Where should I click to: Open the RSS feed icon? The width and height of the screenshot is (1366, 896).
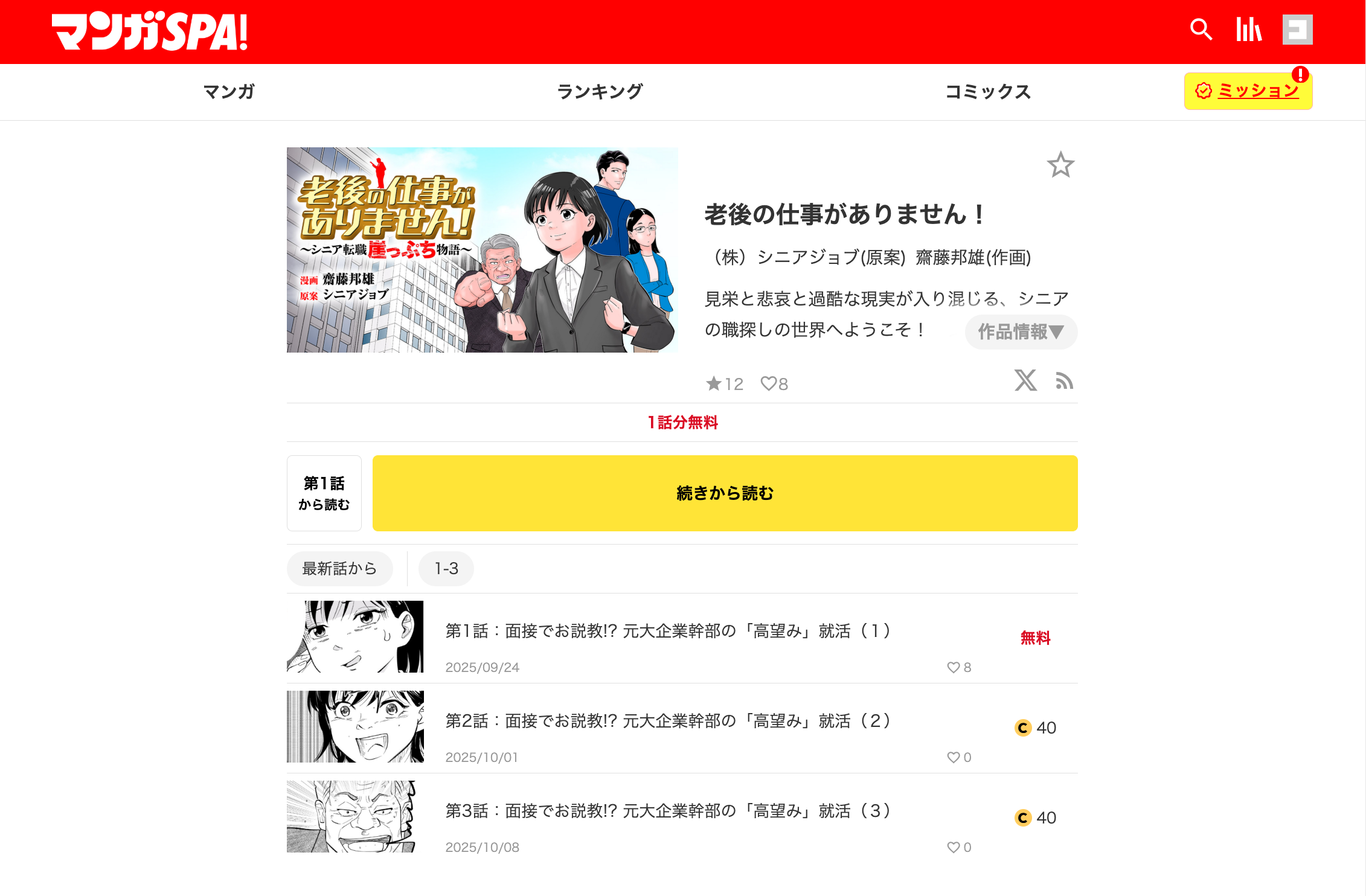1064,381
